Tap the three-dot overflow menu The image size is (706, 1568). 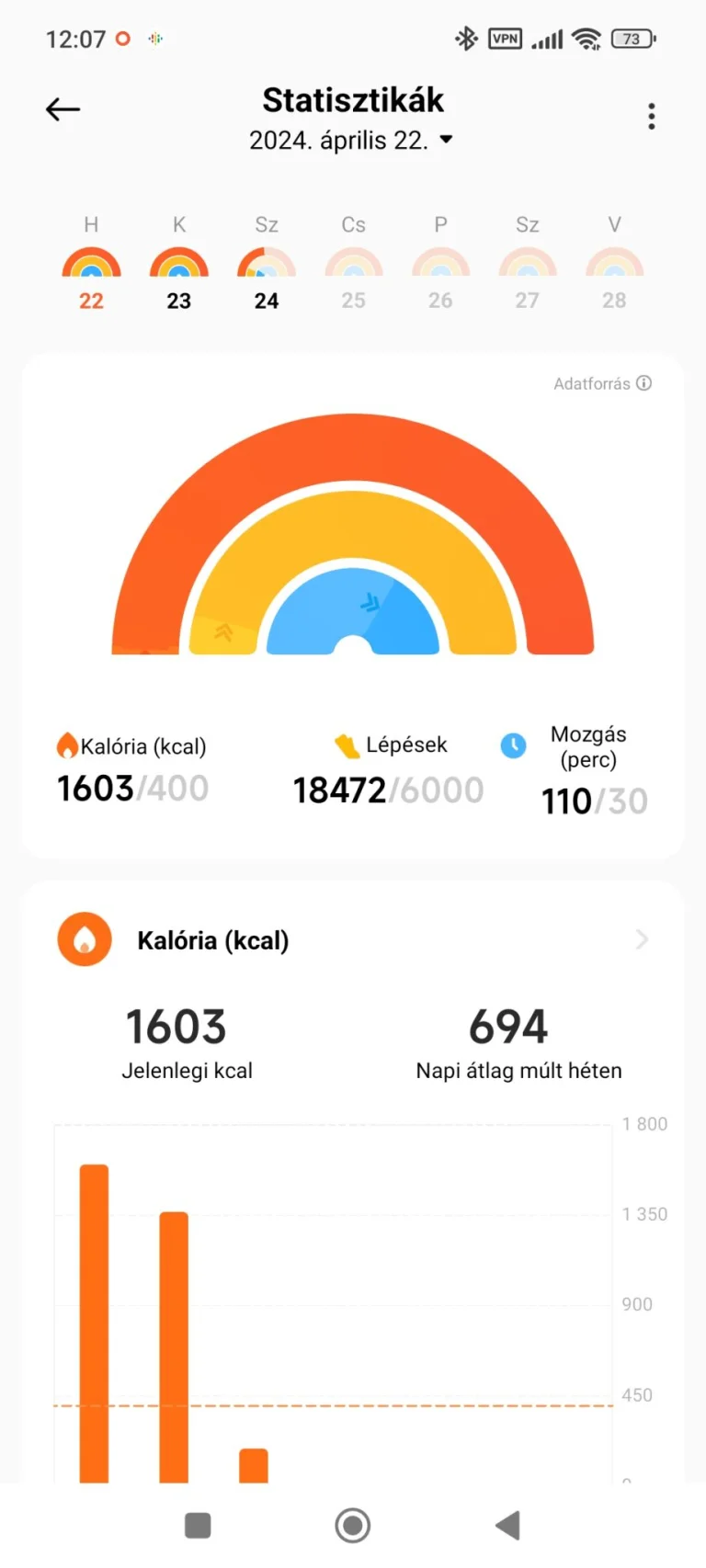click(x=651, y=117)
